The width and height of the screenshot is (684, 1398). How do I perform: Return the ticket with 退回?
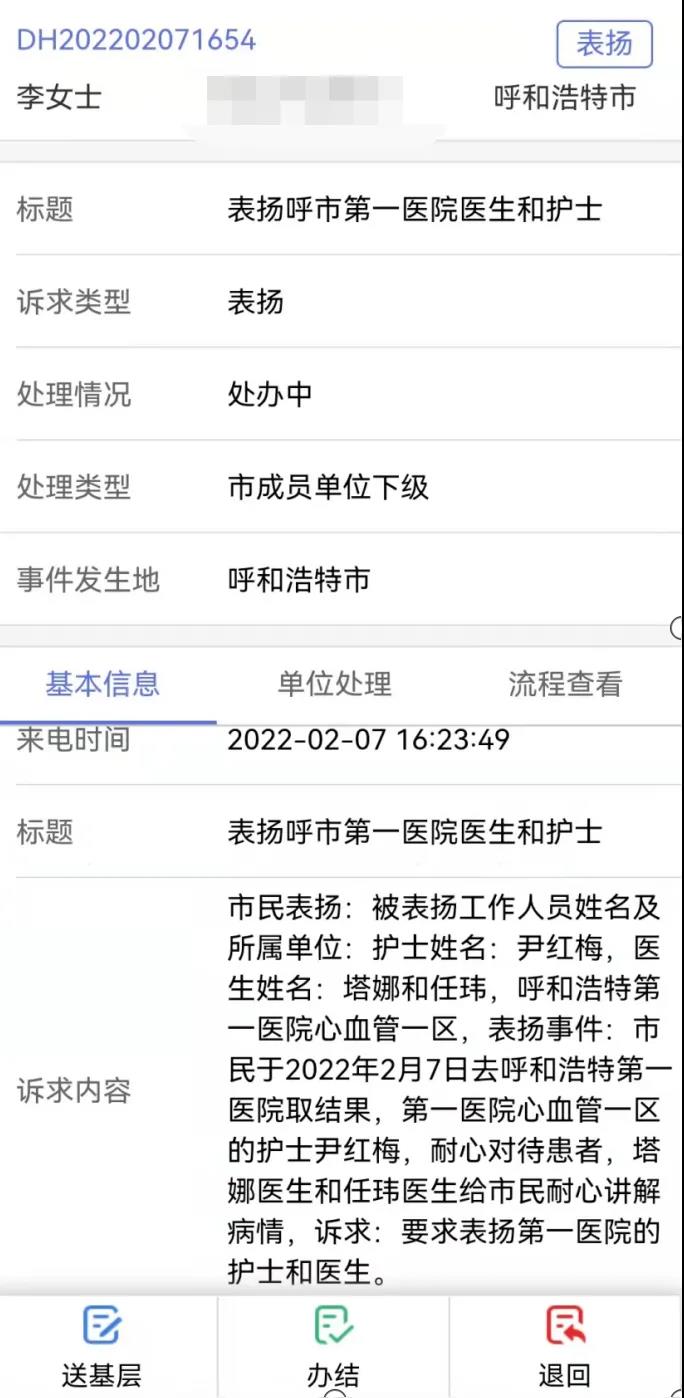pyautogui.click(x=565, y=1346)
